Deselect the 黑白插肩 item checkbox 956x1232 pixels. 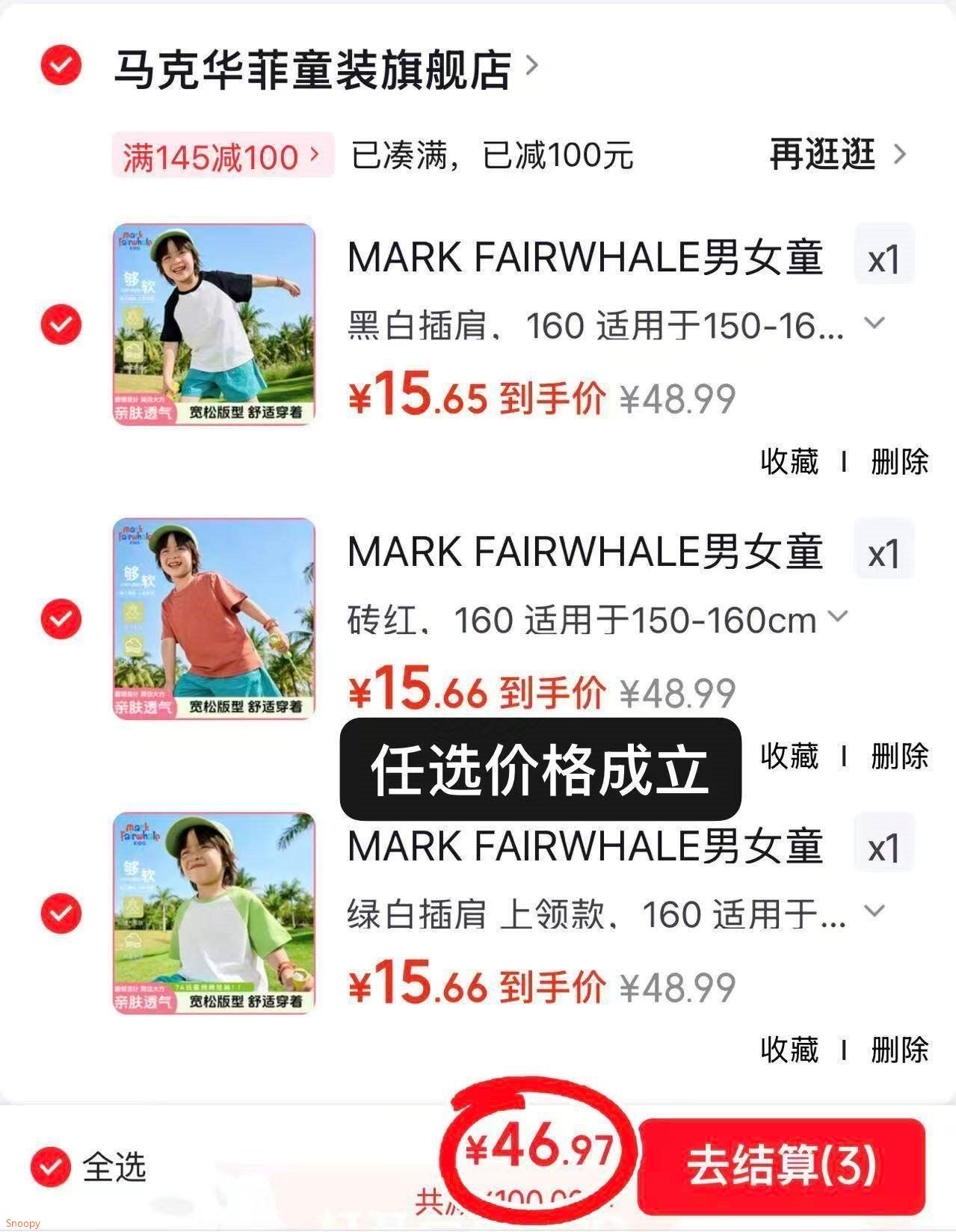(x=61, y=324)
